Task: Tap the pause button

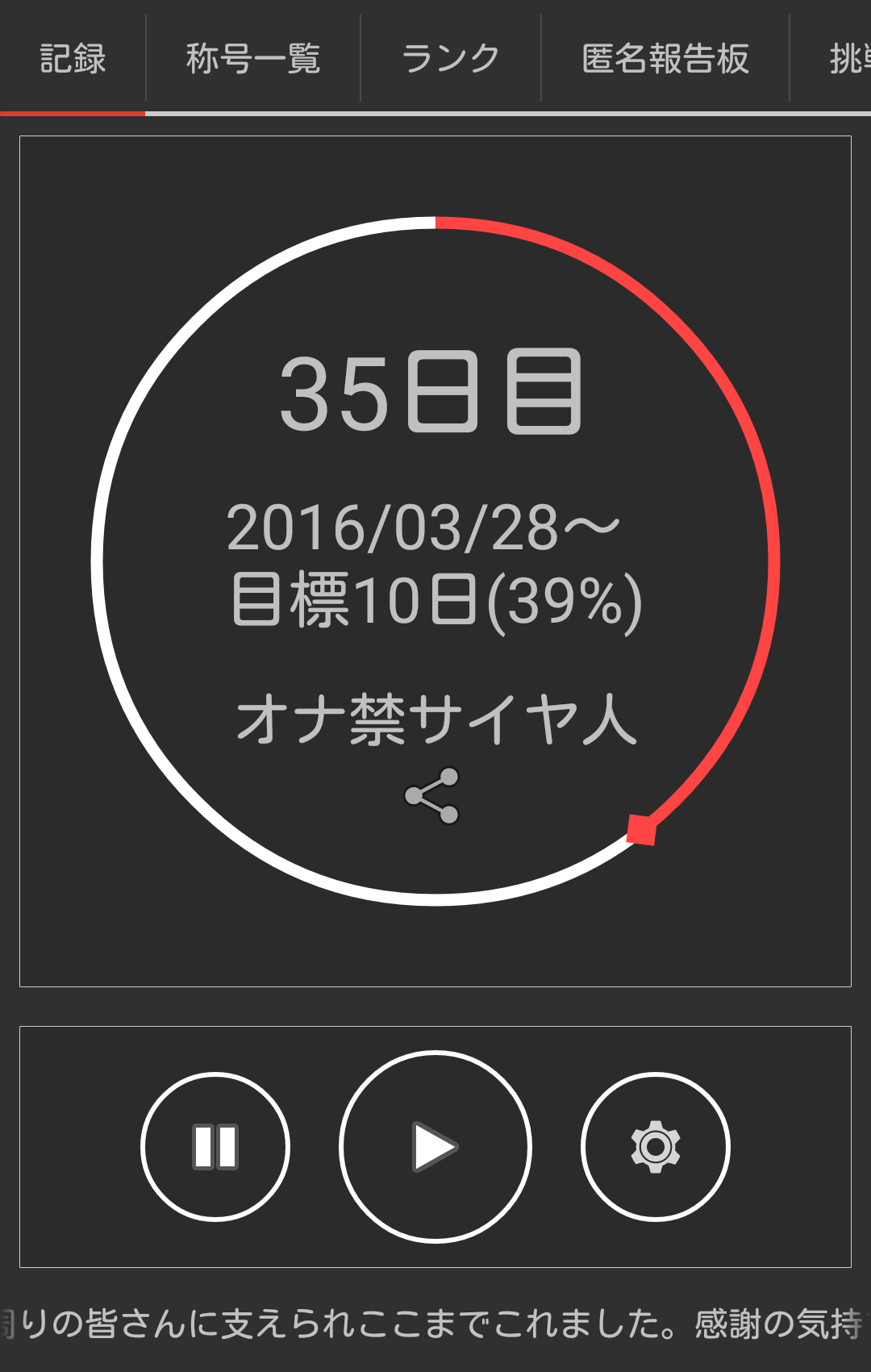Action: tap(215, 1146)
